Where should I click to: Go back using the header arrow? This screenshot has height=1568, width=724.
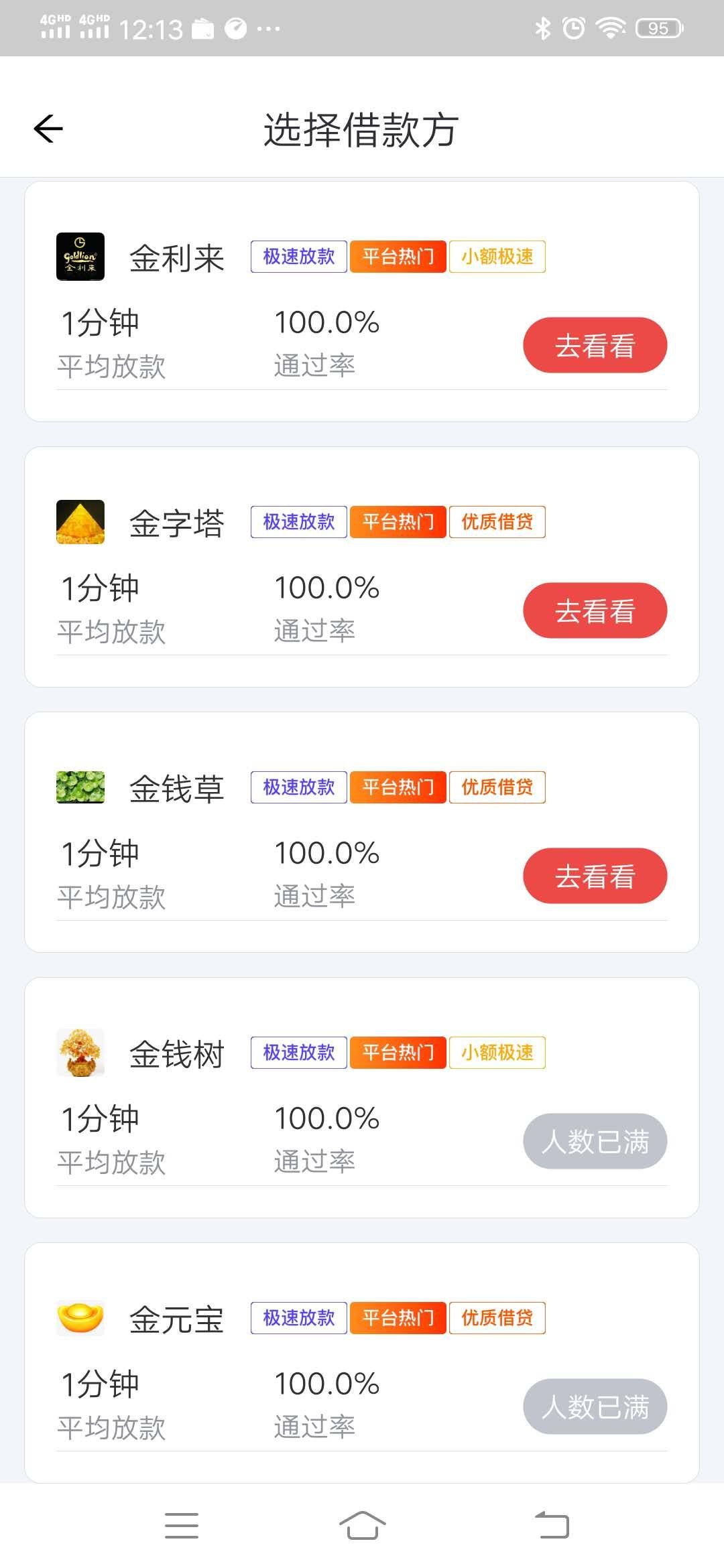pyautogui.click(x=48, y=129)
